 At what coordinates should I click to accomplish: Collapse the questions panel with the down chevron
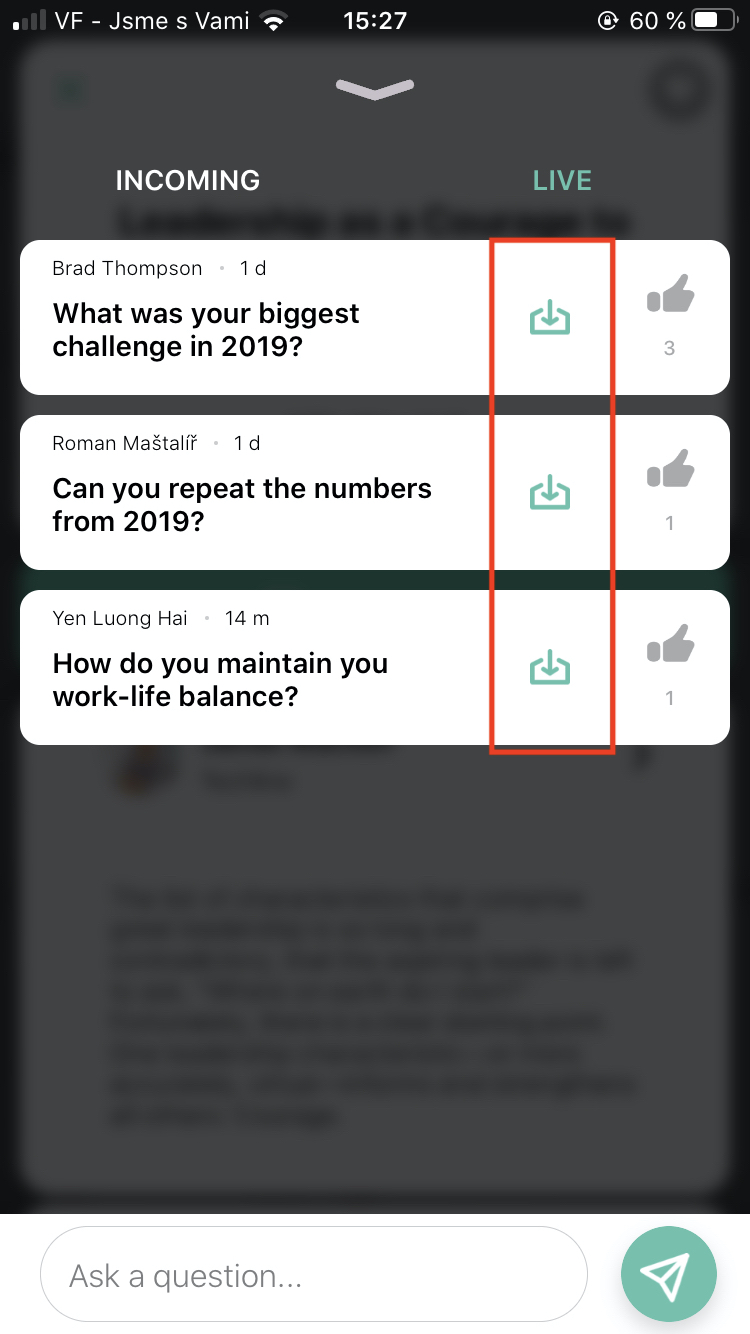(375, 89)
